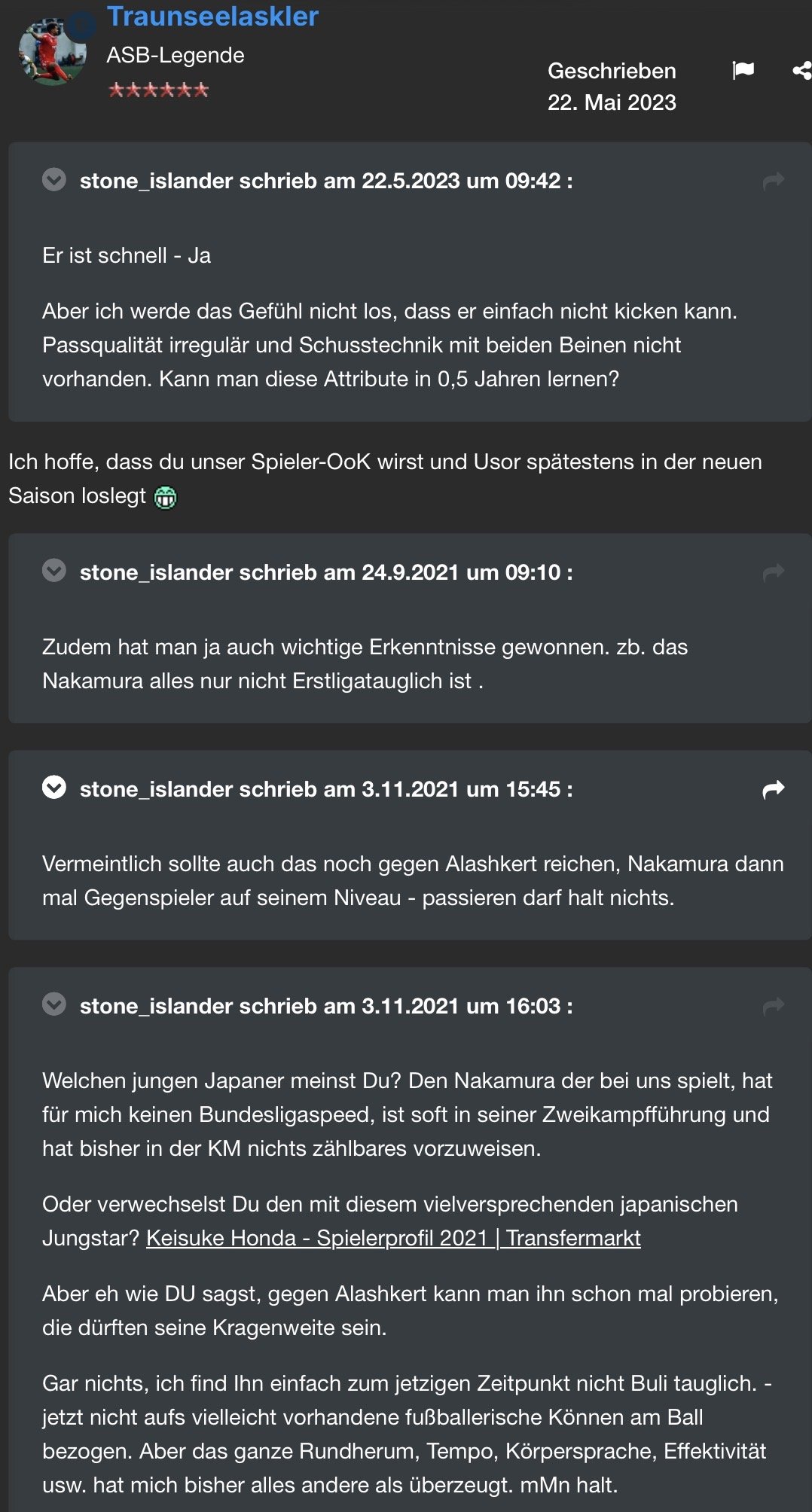Image resolution: width=812 pixels, height=1512 pixels.
Task: Report this post with the flag icon
Action: [743, 71]
